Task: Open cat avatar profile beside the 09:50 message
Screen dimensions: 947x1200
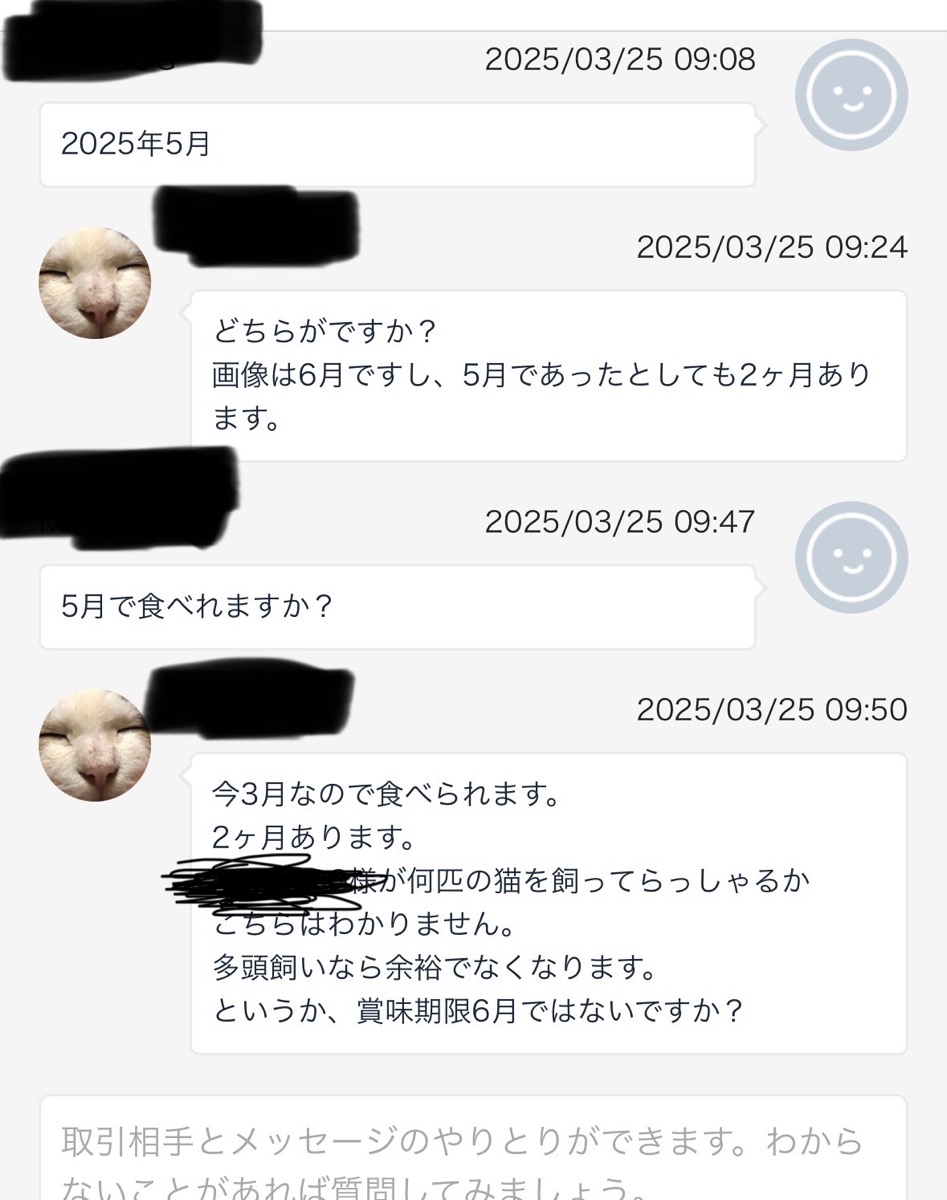Action: 95,745
